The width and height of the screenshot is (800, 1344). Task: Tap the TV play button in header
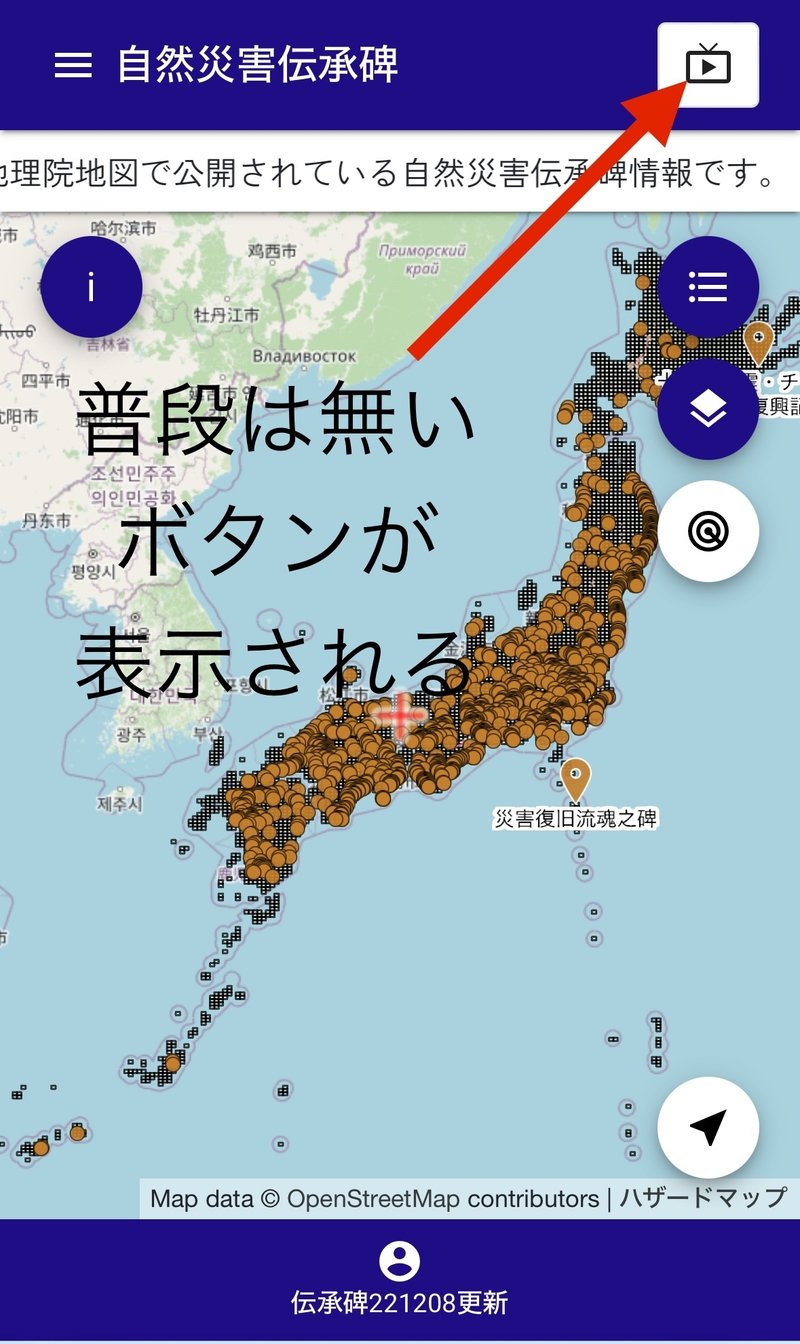click(x=708, y=65)
